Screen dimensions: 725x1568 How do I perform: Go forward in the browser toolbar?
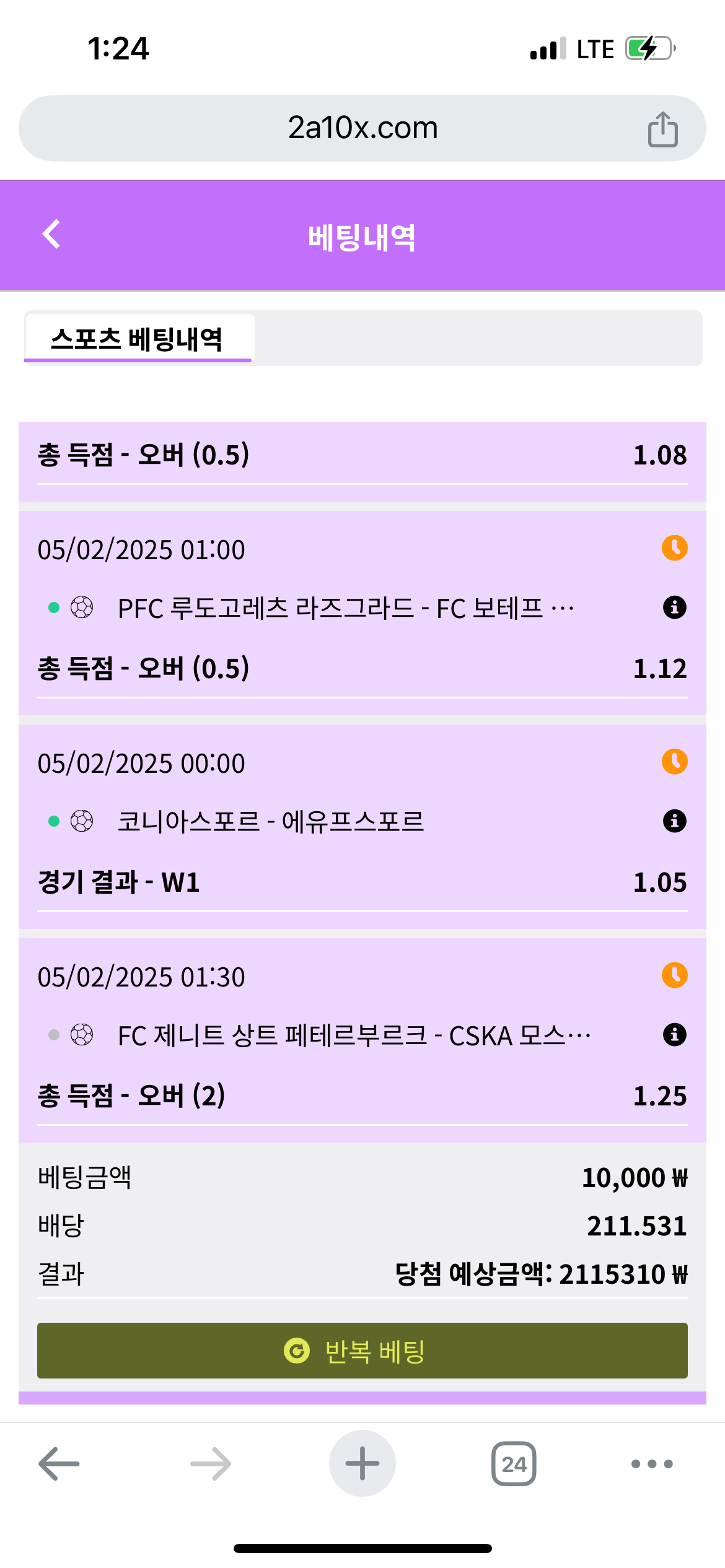coord(211,1464)
